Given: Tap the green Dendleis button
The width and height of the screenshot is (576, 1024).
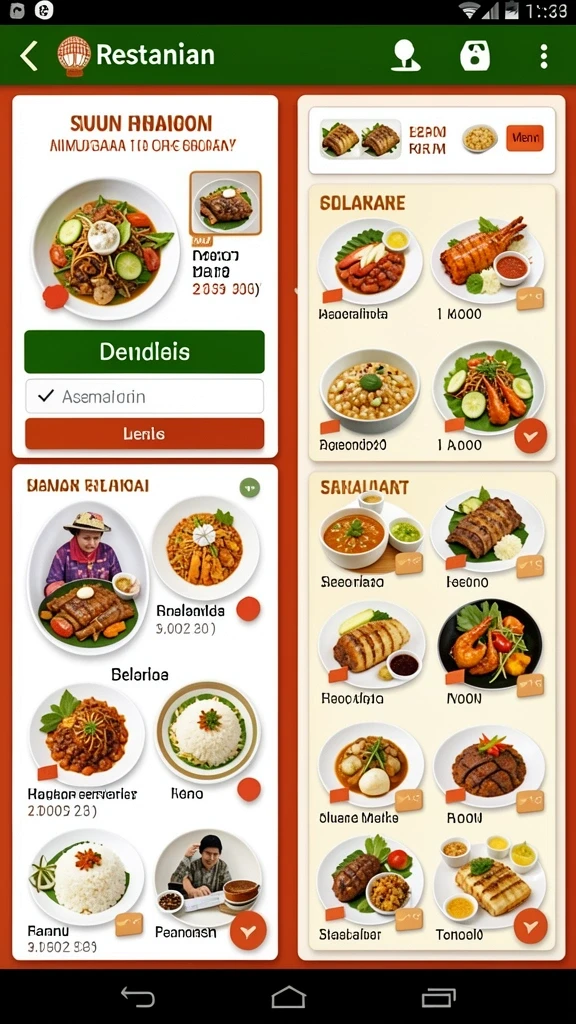Looking at the screenshot, I should coord(144,351).
